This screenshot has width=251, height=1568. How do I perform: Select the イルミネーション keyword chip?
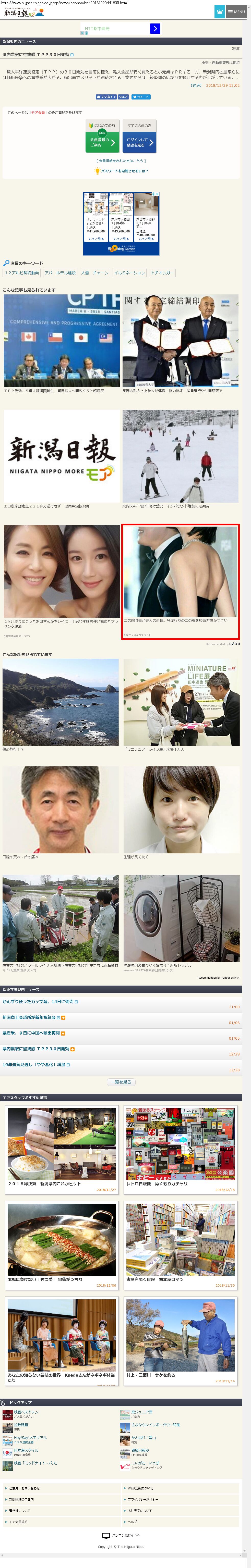pos(129,273)
